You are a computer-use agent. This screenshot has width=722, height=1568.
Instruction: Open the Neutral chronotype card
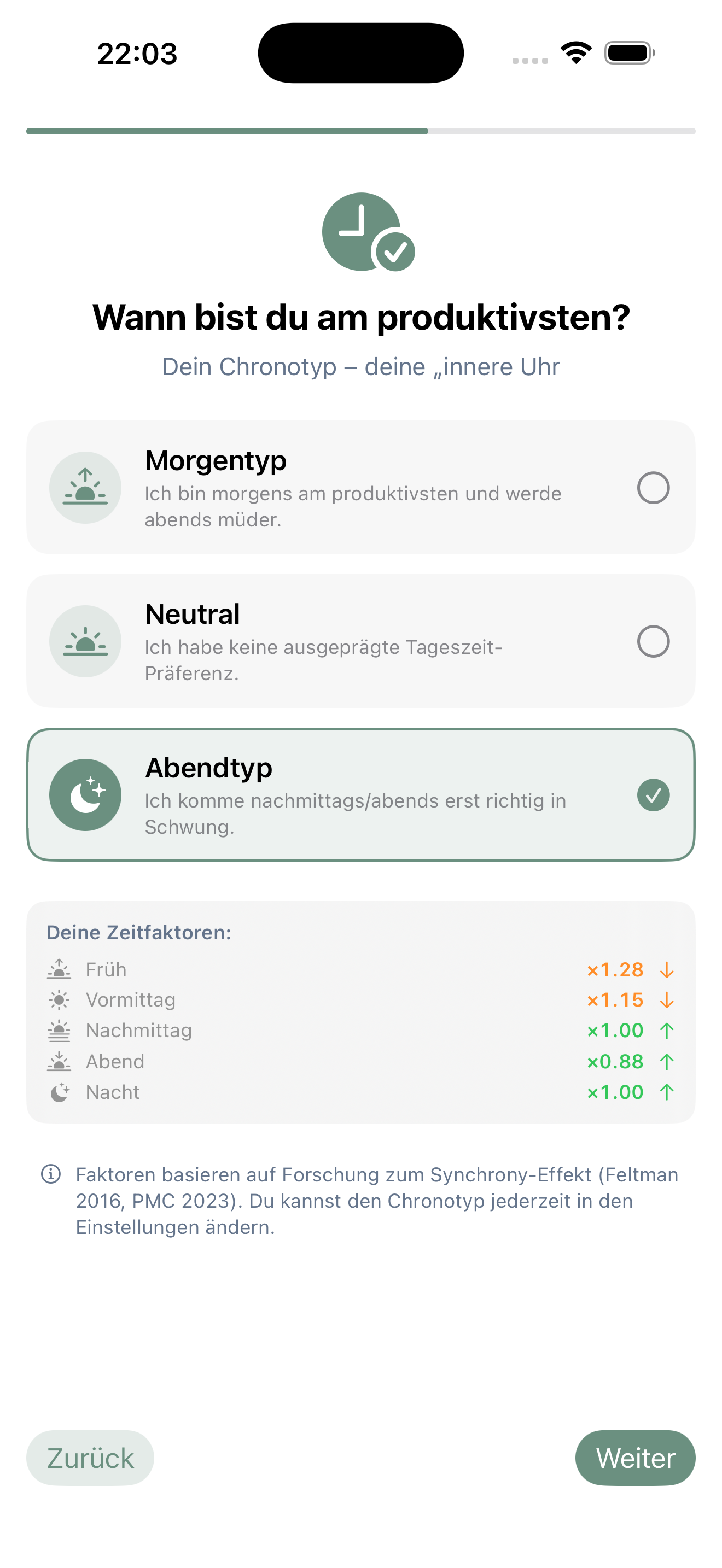coord(361,641)
